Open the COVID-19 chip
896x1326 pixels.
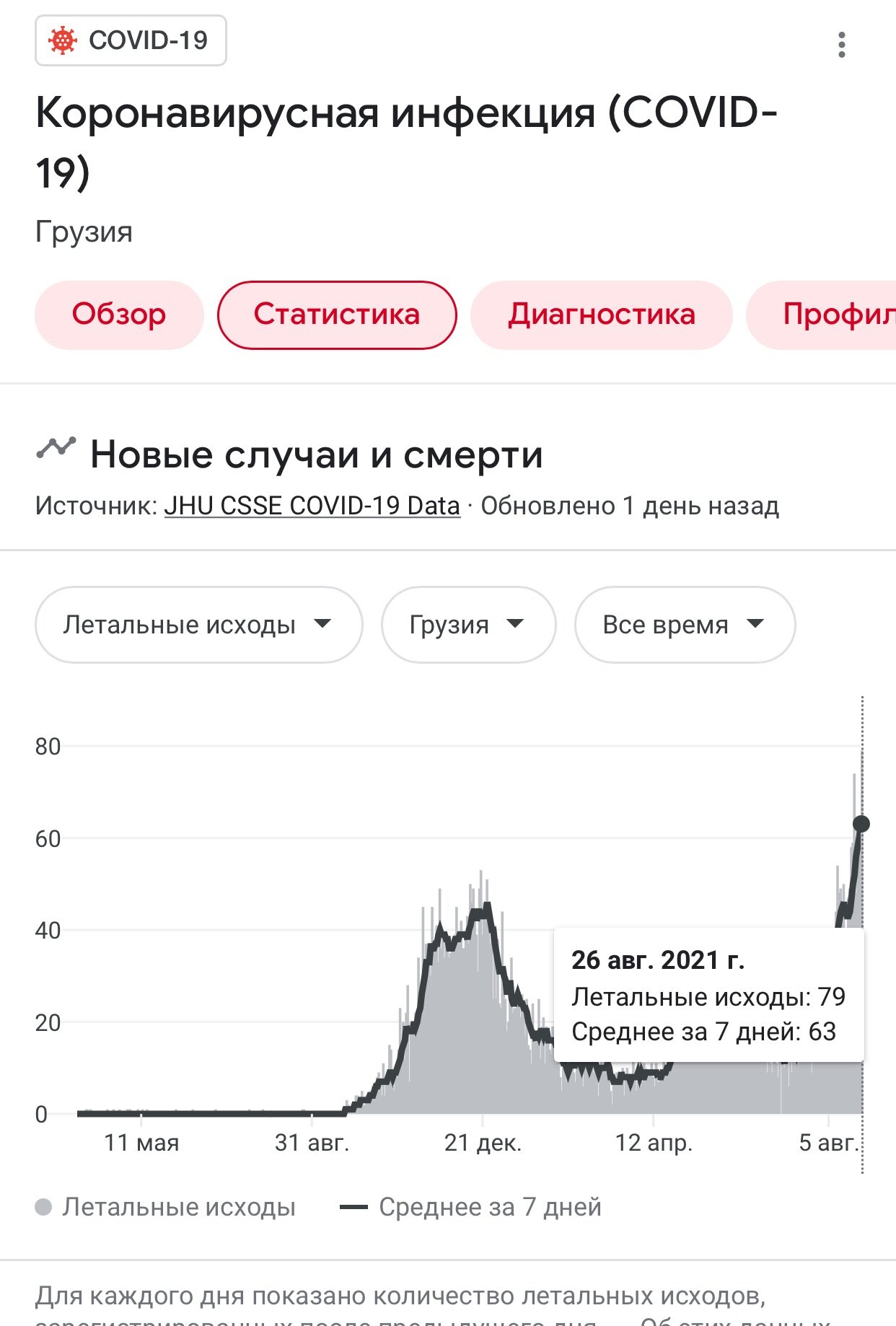pos(131,40)
